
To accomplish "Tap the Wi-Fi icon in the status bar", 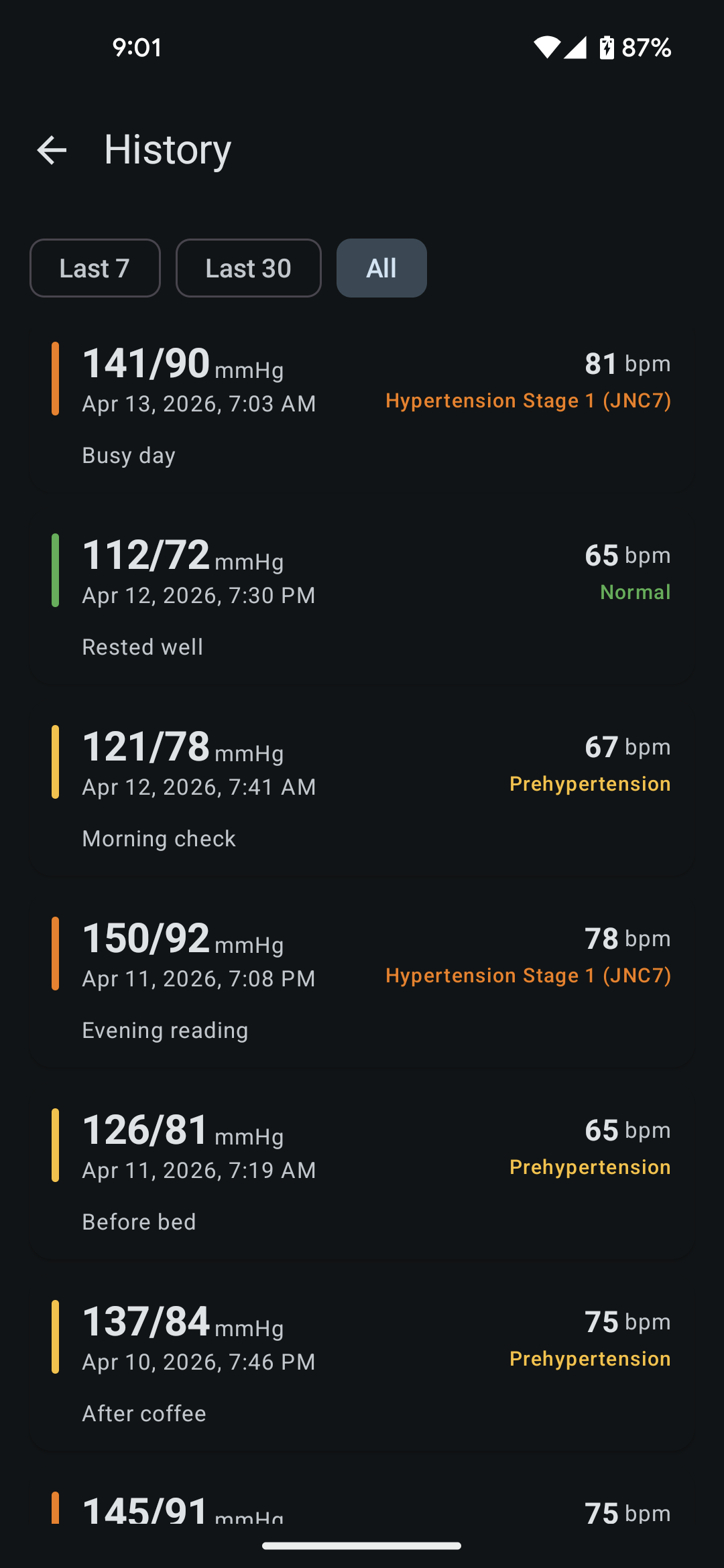I will coord(548,47).
